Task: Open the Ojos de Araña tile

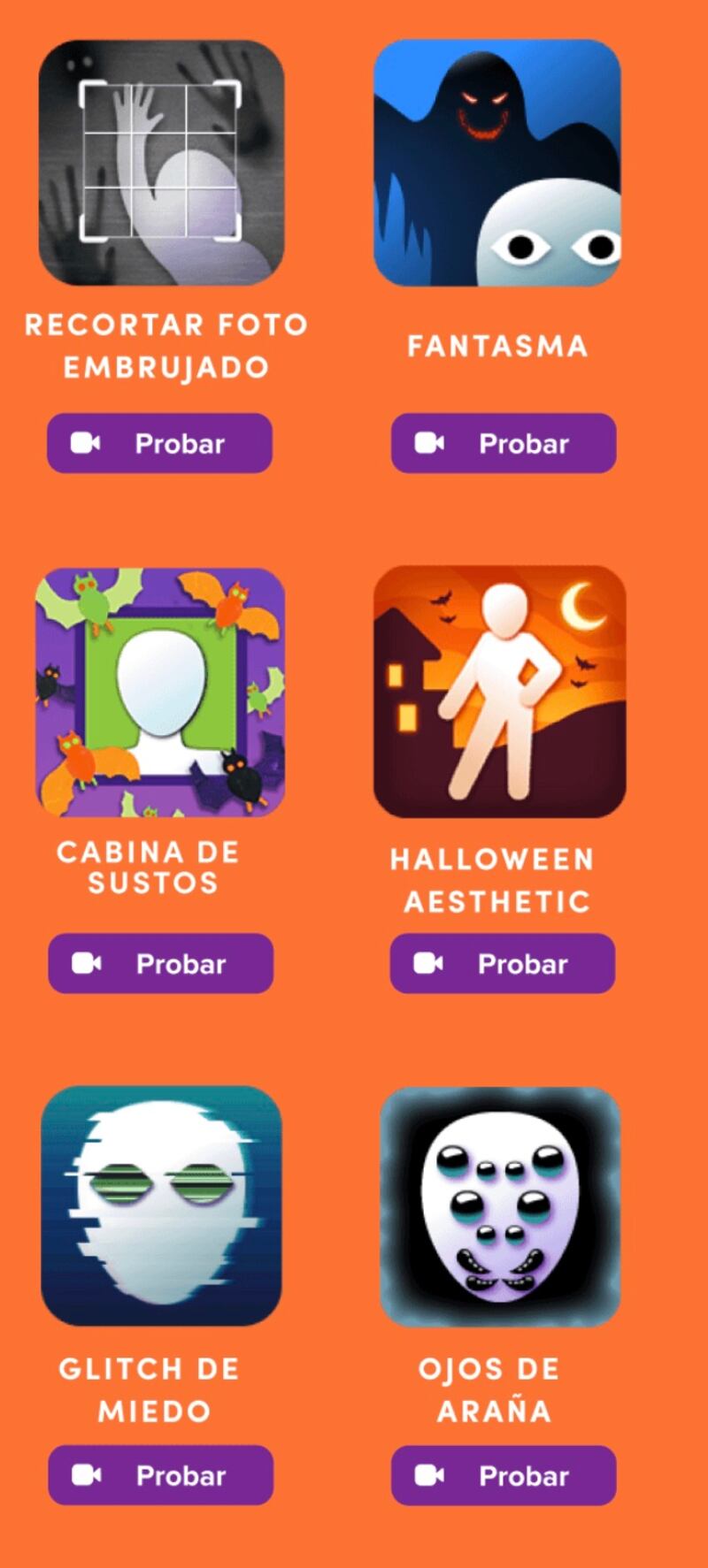Action: tap(500, 1205)
